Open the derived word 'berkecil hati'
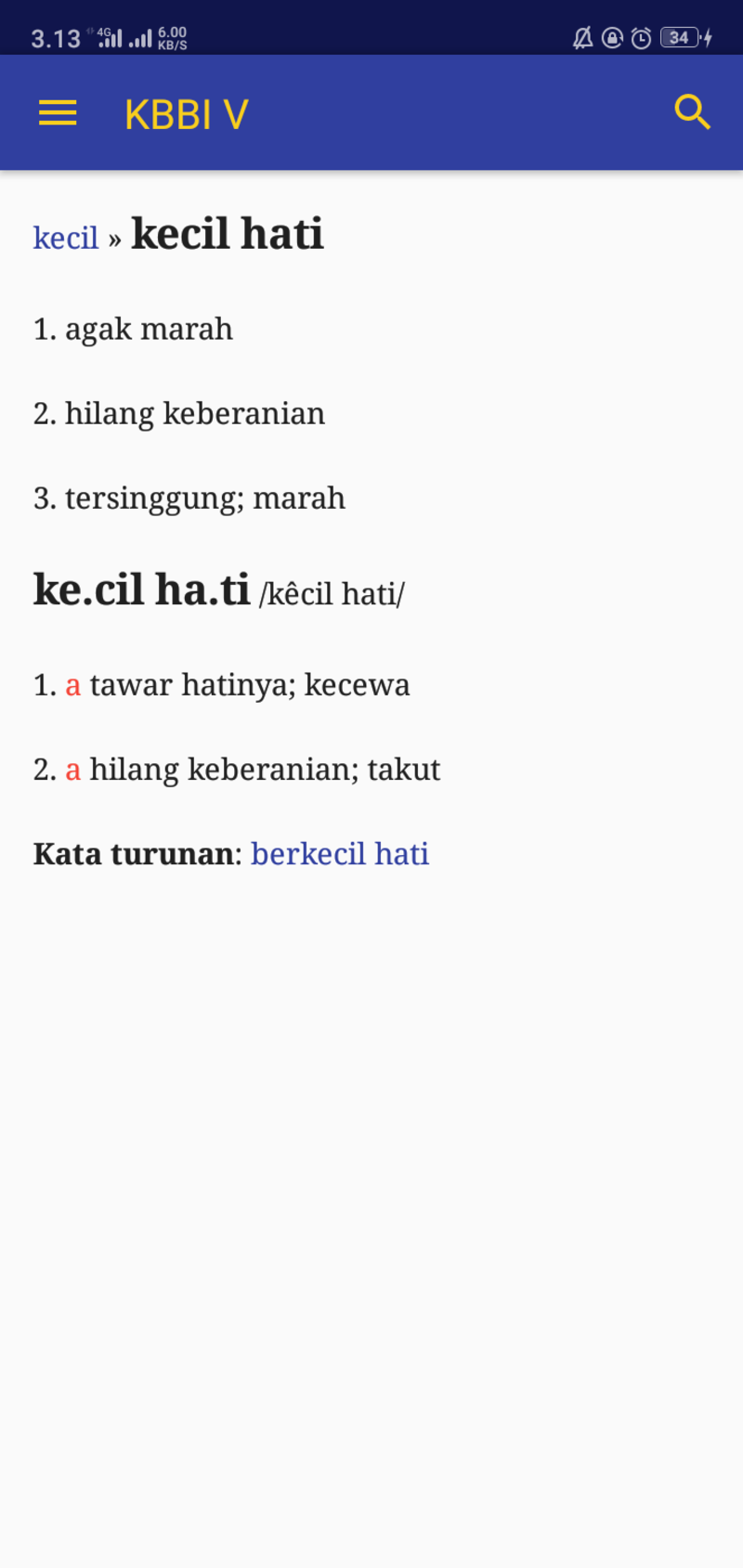The height and width of the screenshot is (1568, 743). [x=340, y=853]
